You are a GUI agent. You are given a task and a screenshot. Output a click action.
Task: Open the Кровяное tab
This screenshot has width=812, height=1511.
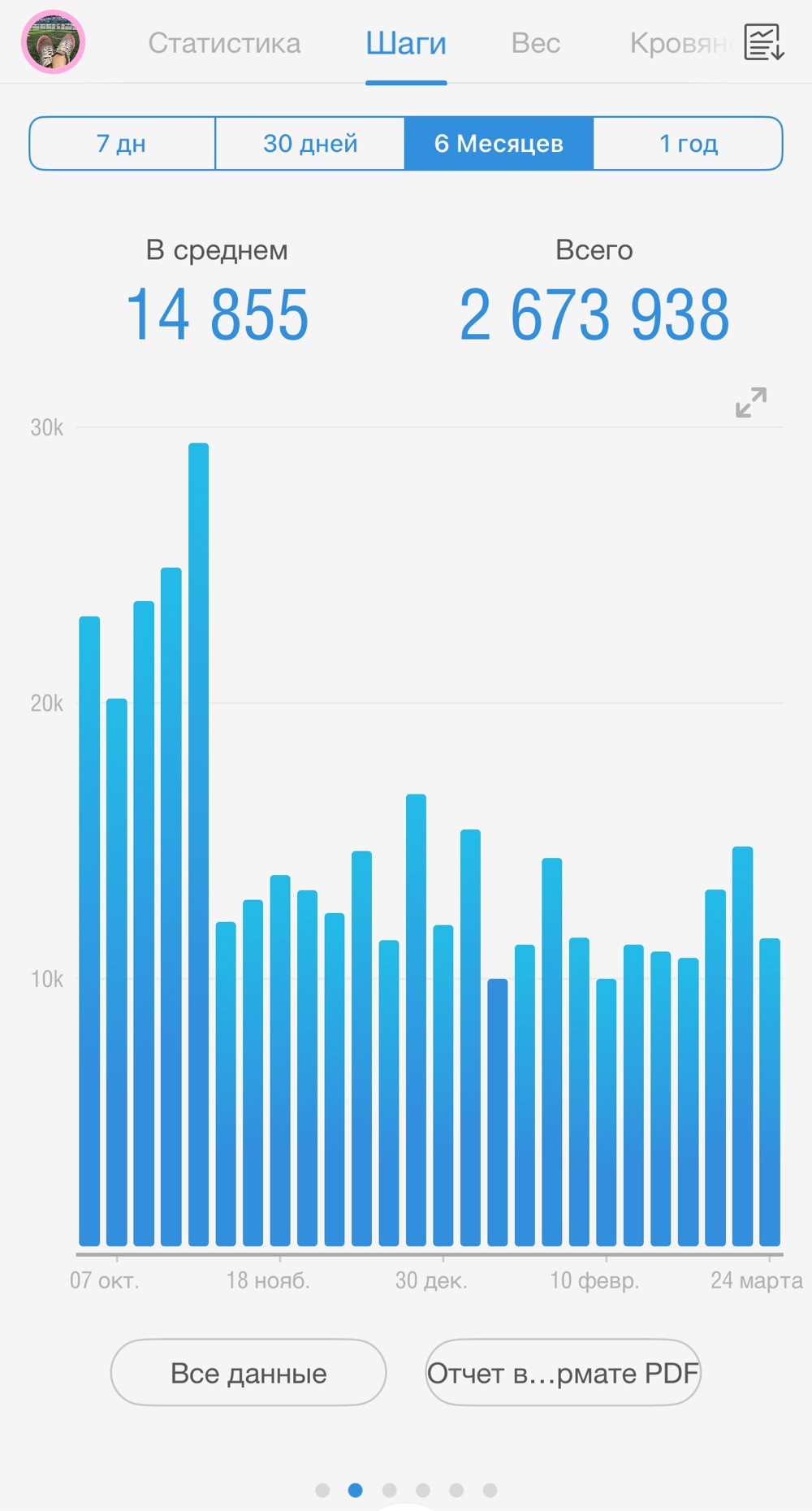[x=680, y=43]
